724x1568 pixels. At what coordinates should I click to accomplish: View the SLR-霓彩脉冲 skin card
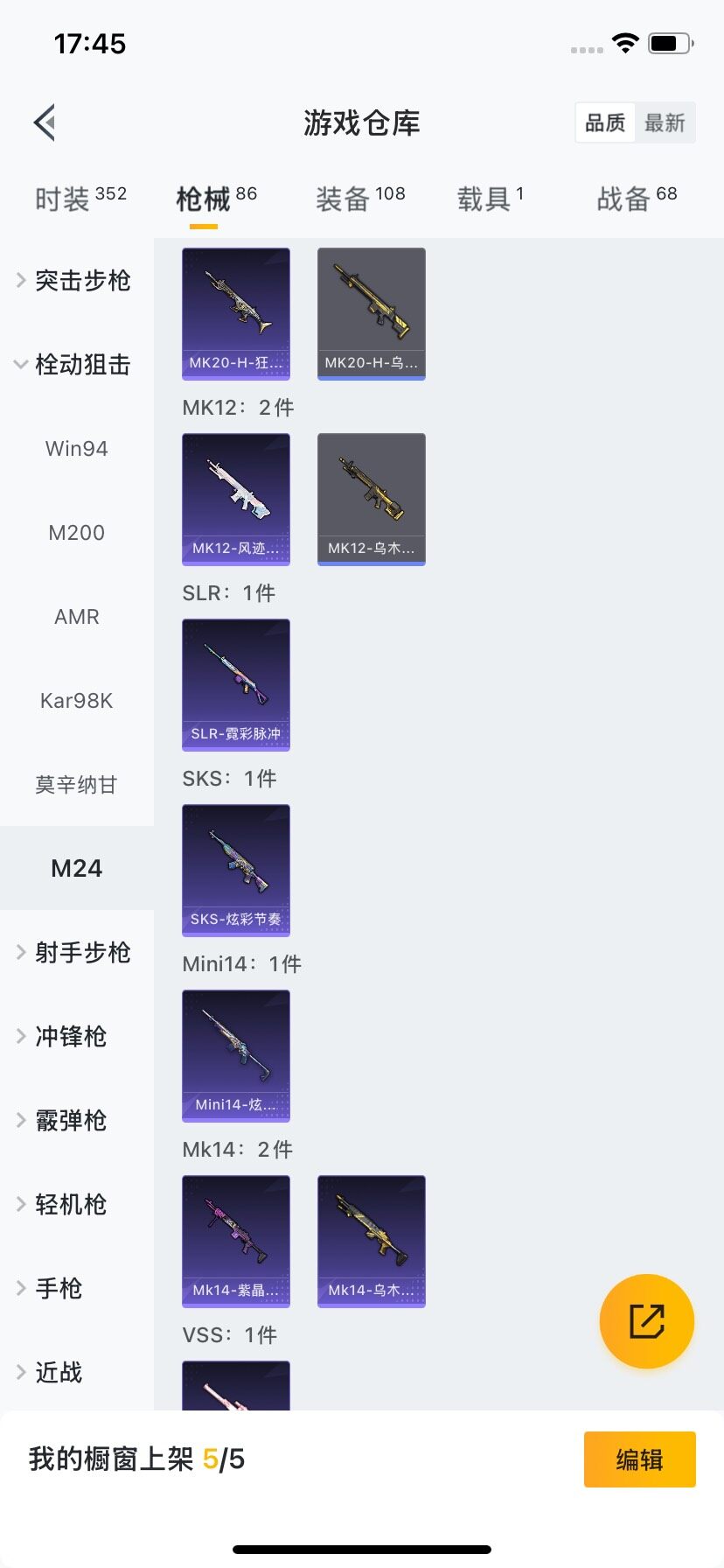tap(235, 685)
